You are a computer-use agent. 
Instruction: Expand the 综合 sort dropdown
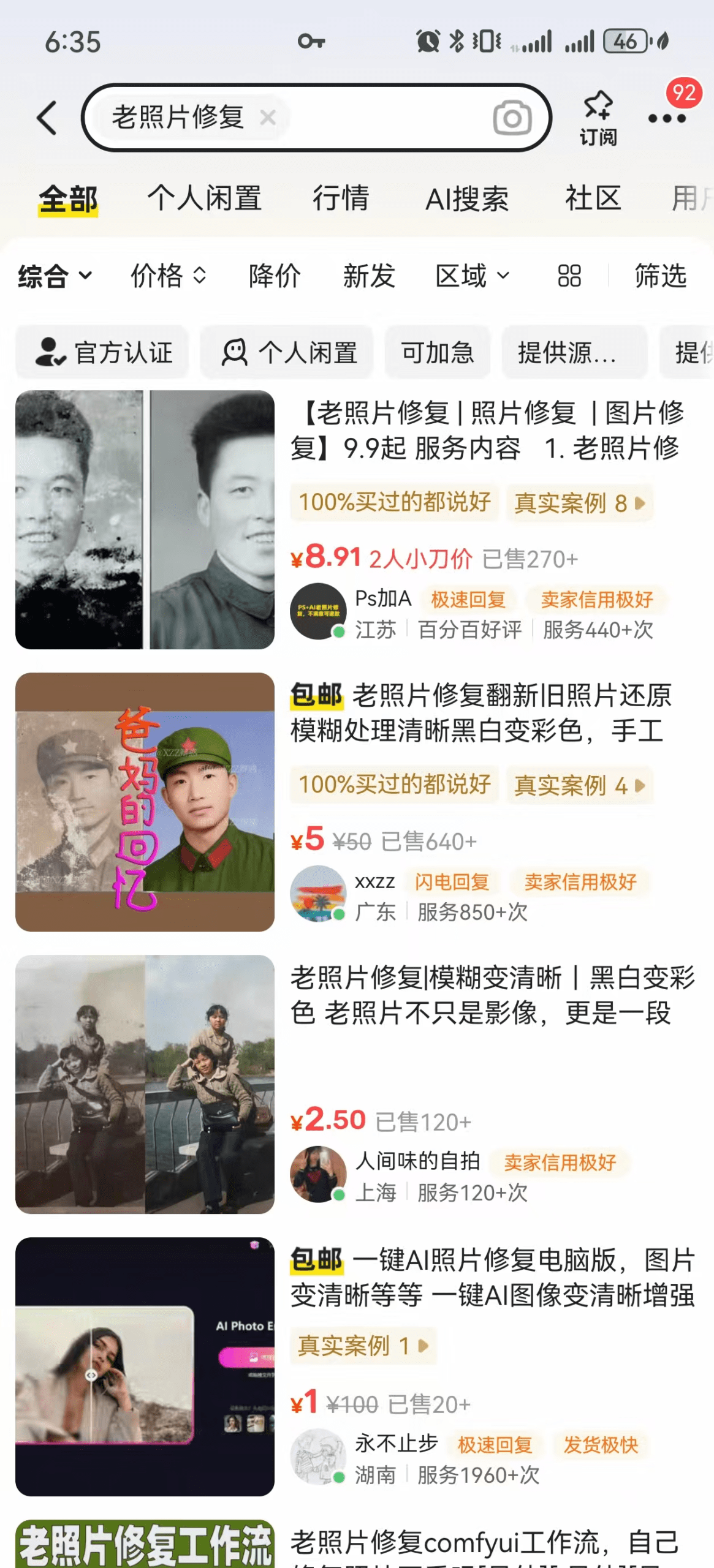[x=55, y=276]
